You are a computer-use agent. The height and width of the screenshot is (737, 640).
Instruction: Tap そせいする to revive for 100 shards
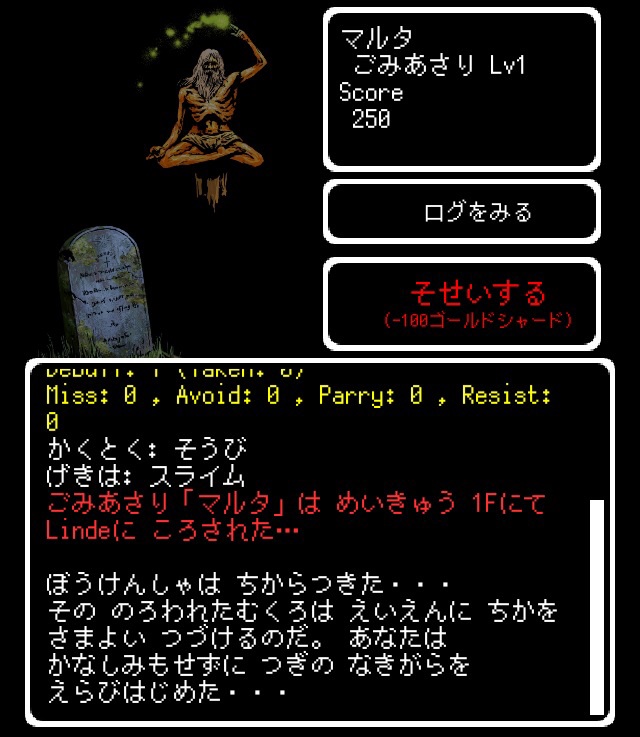click(462, 304)
